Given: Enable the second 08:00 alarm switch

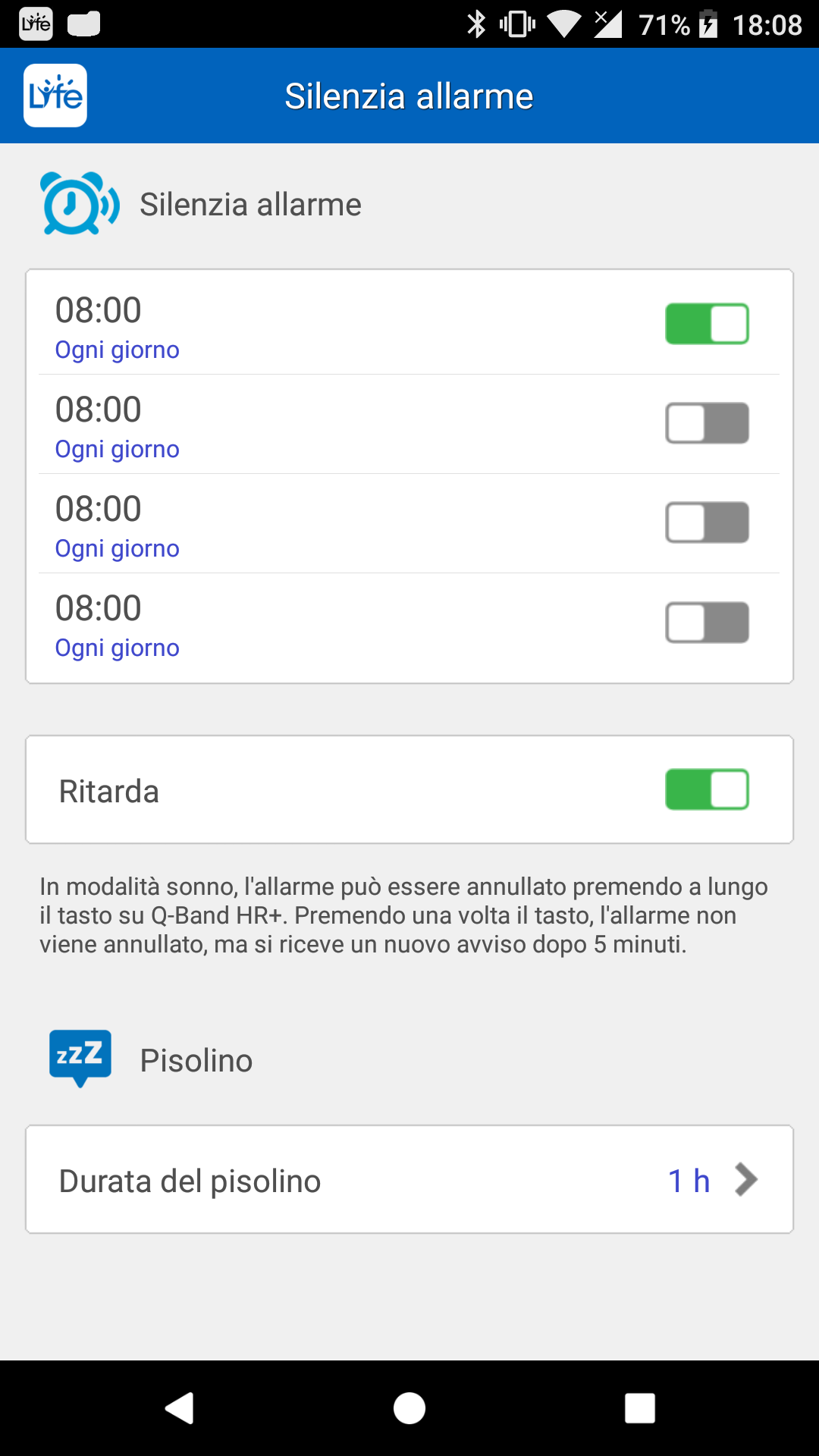Looking at the screenshot, I should [x=707, y=423].
